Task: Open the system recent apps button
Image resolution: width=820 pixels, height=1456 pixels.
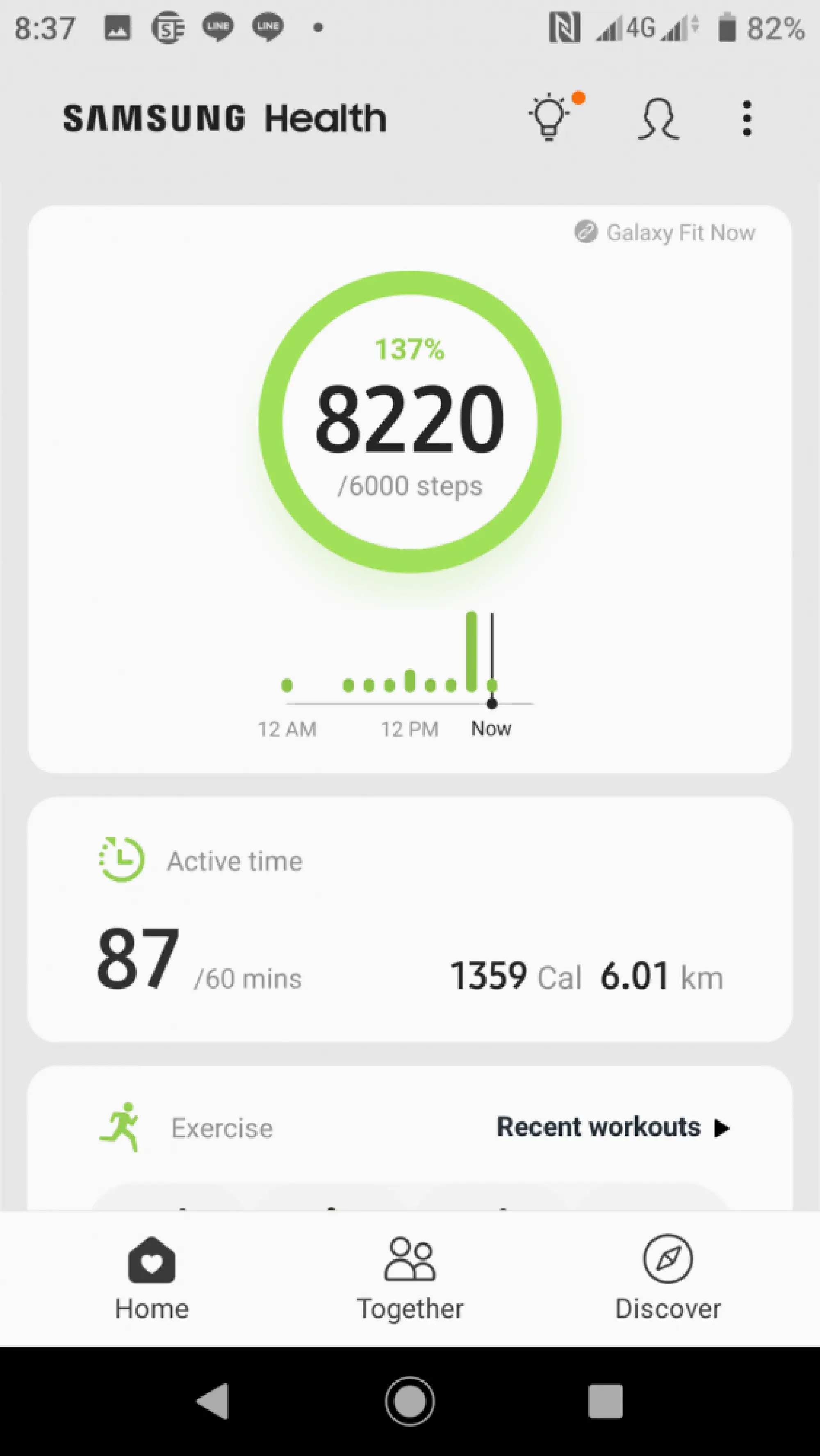Action: [605, 1401]
